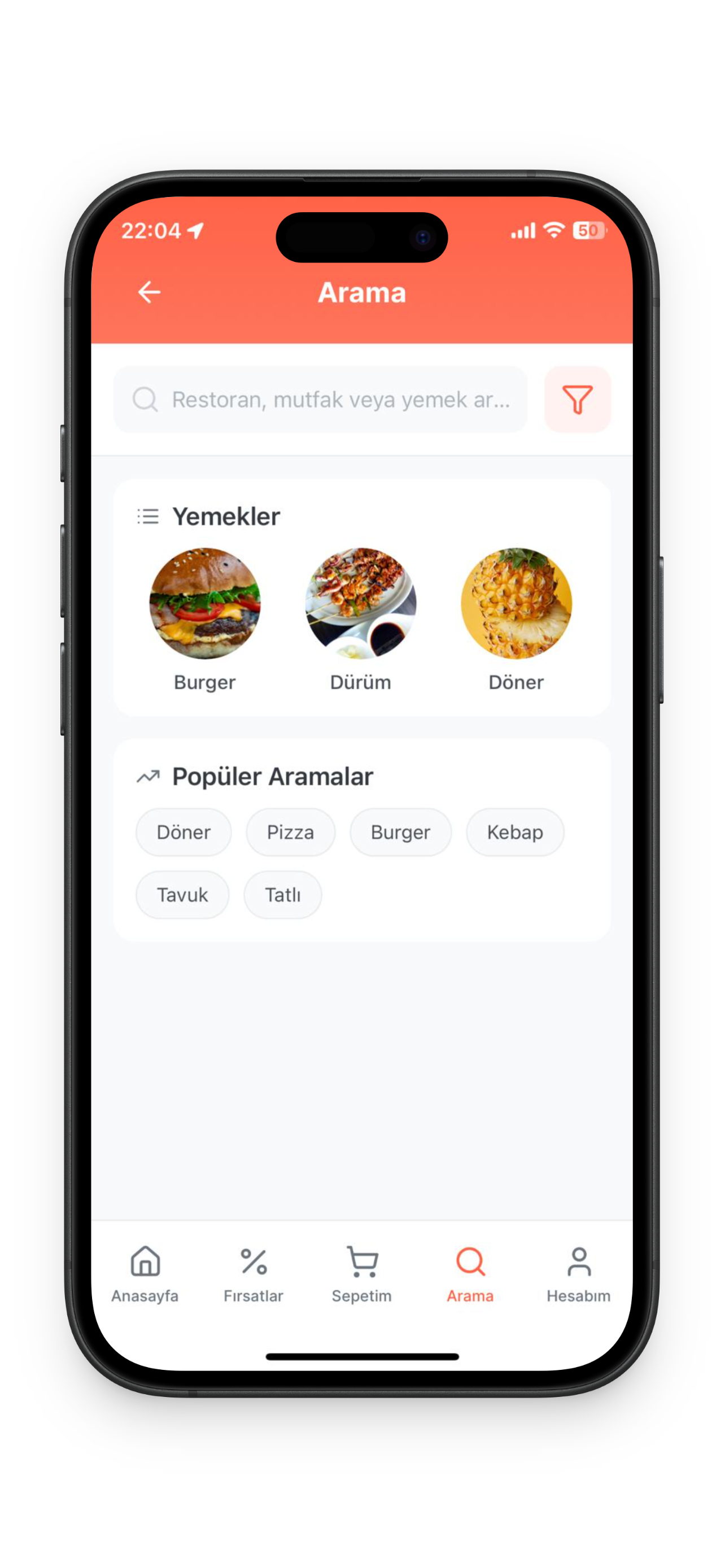The image size is (725, 1568).
Task: Focus the restaurant search field
Action: tap(321, 399)
